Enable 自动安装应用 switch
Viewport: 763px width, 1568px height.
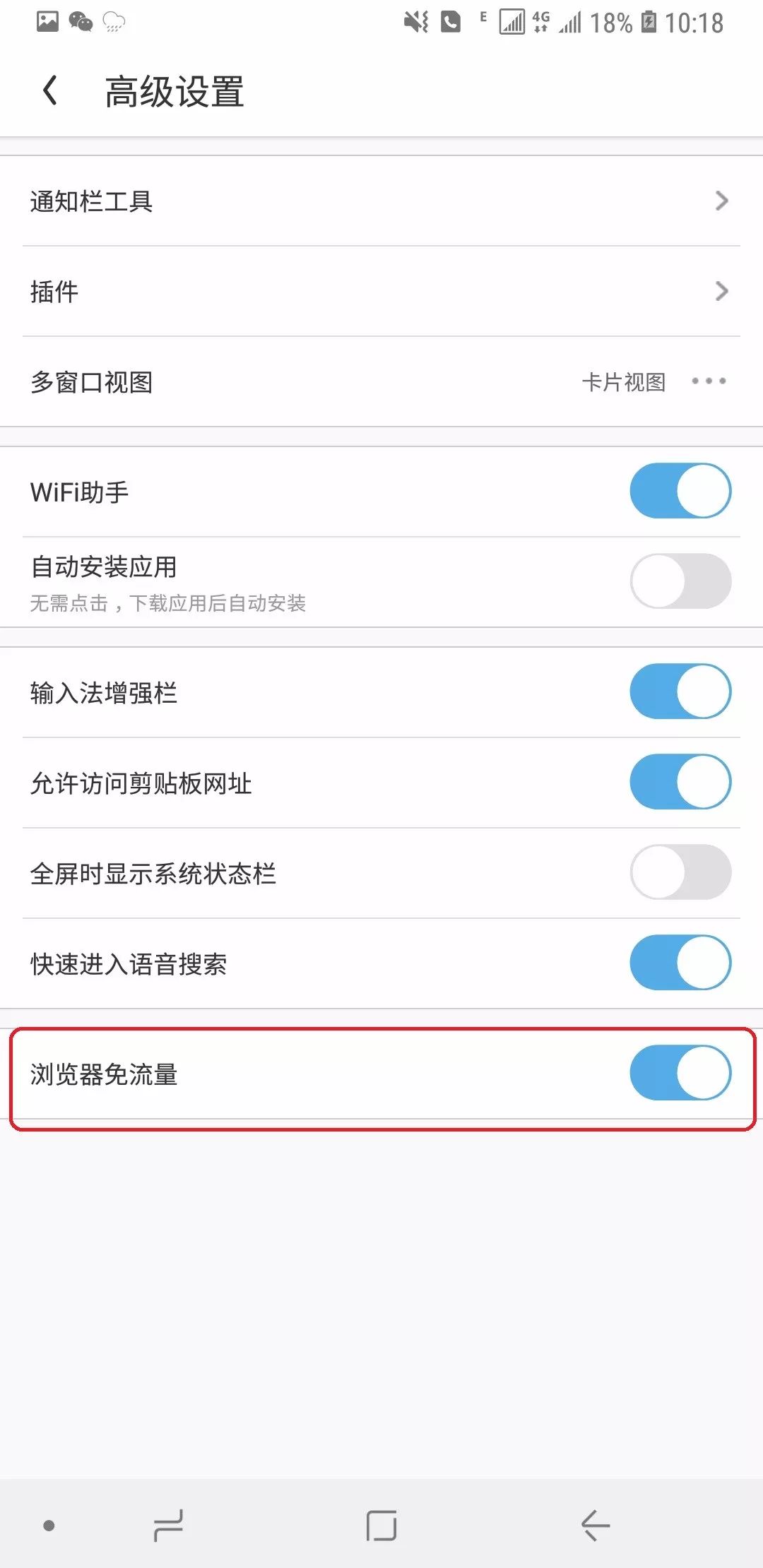680,581
